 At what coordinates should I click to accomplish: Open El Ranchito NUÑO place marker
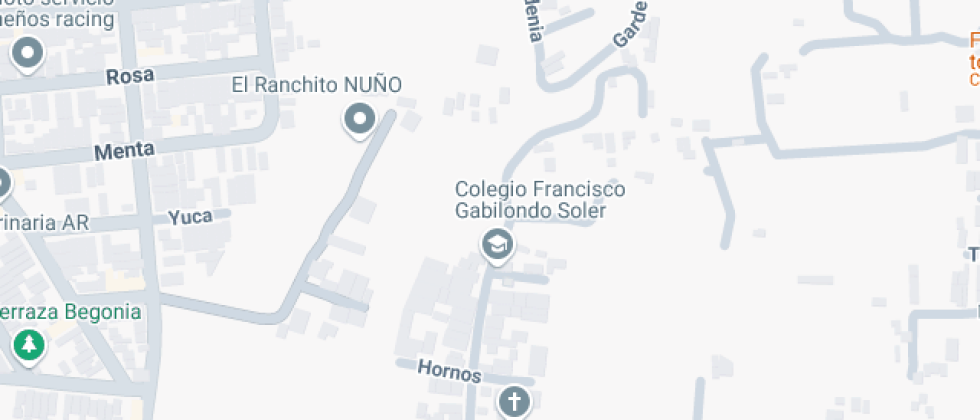click(359, 122)
